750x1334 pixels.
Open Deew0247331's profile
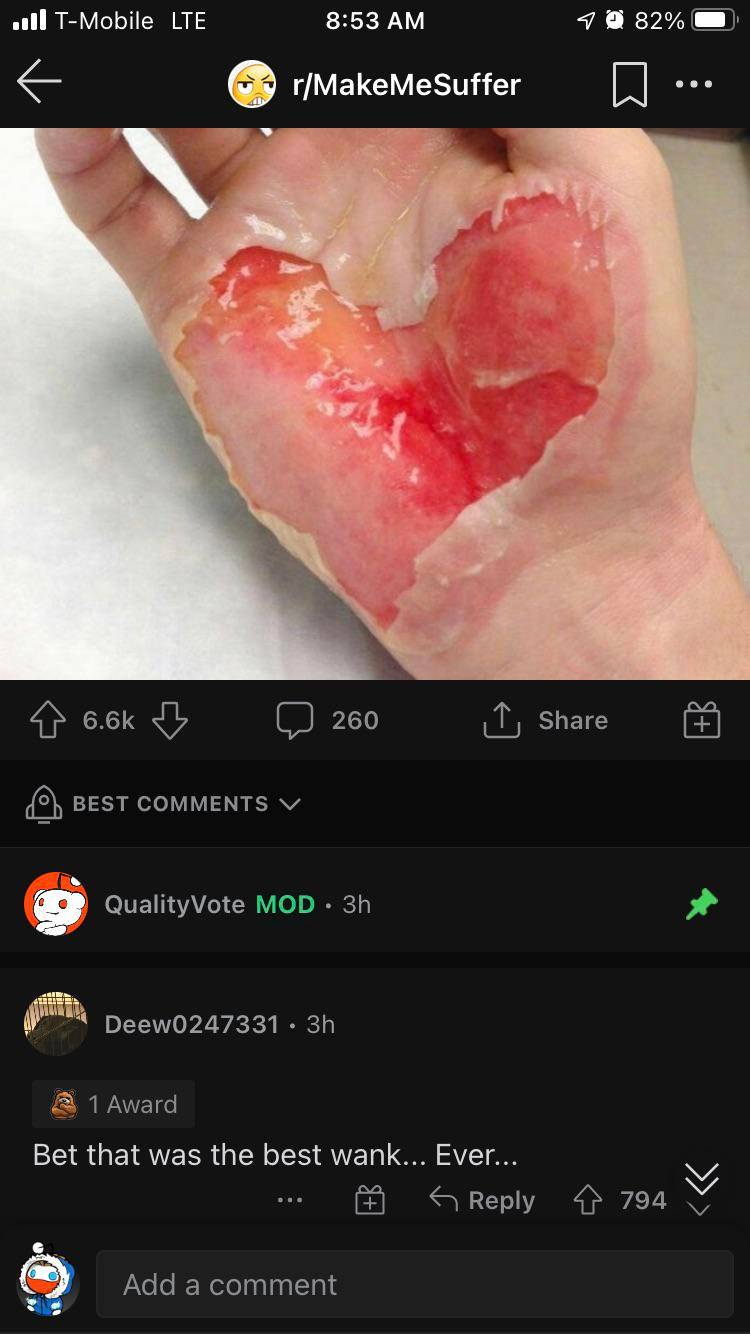190,1024
